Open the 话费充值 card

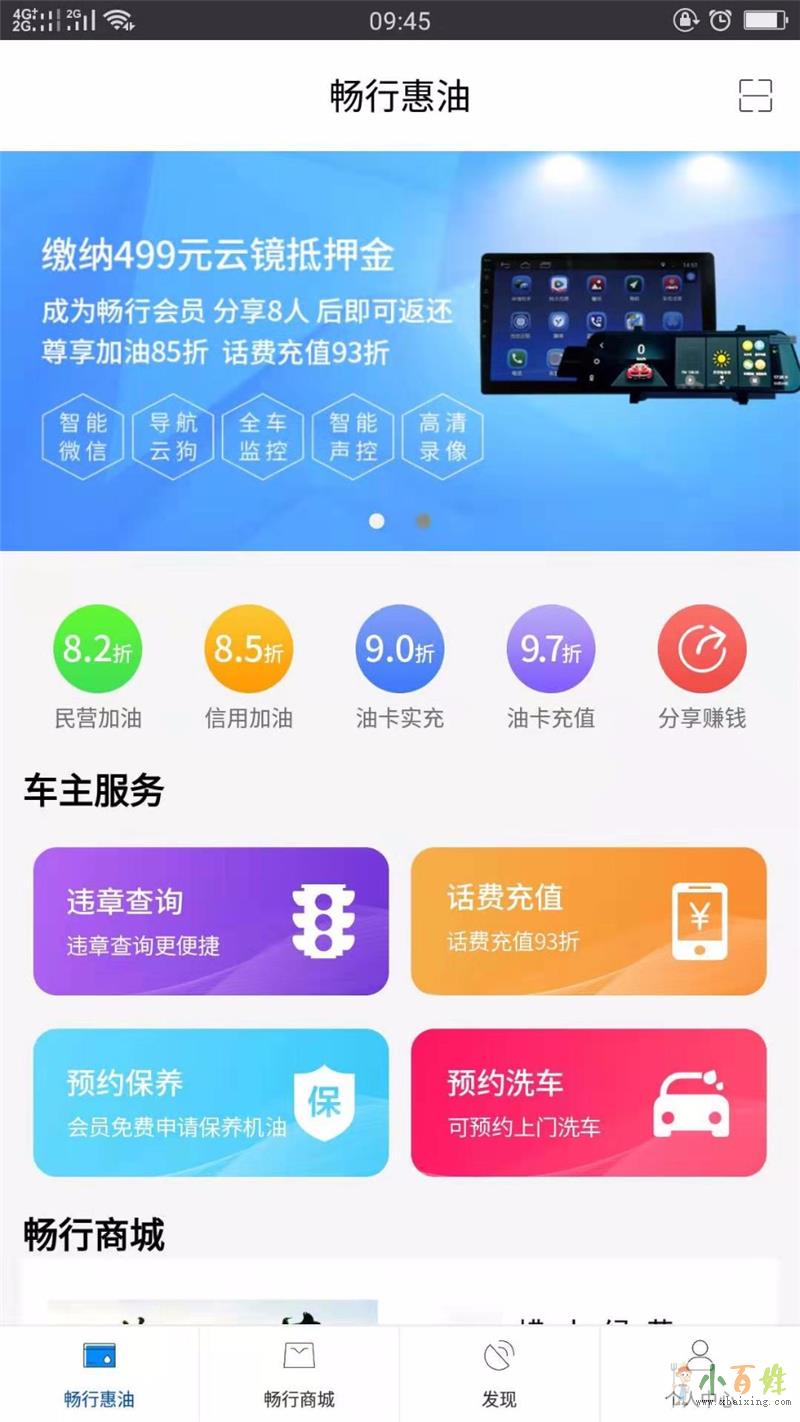pyautogui.click(x=588, y=921)
